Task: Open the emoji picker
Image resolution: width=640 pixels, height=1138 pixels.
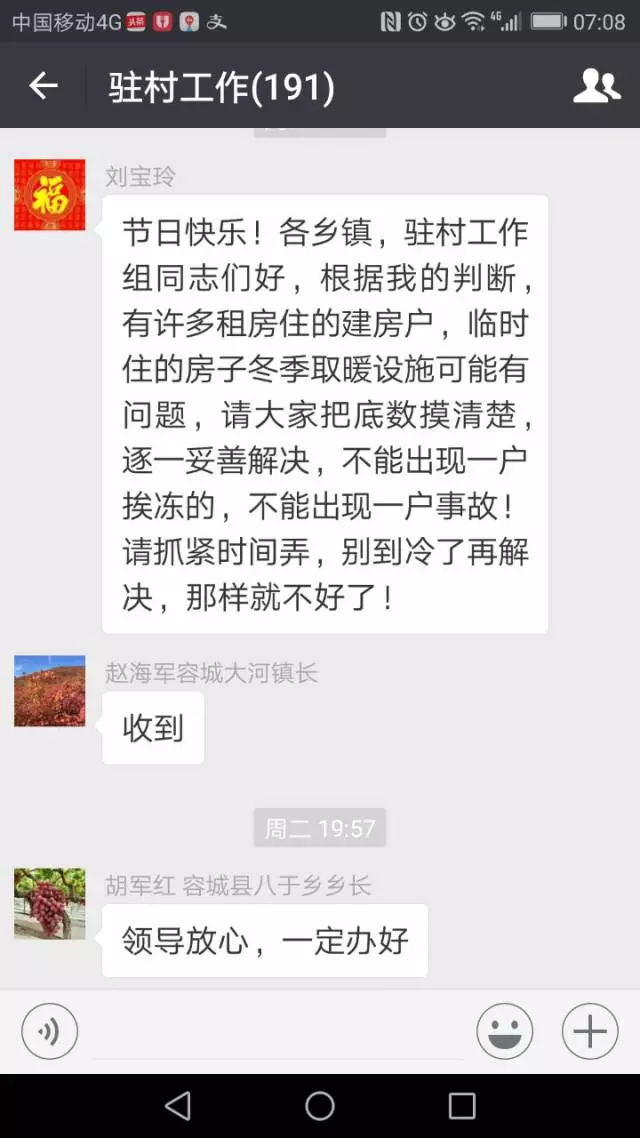Action: coord(504,1031)
